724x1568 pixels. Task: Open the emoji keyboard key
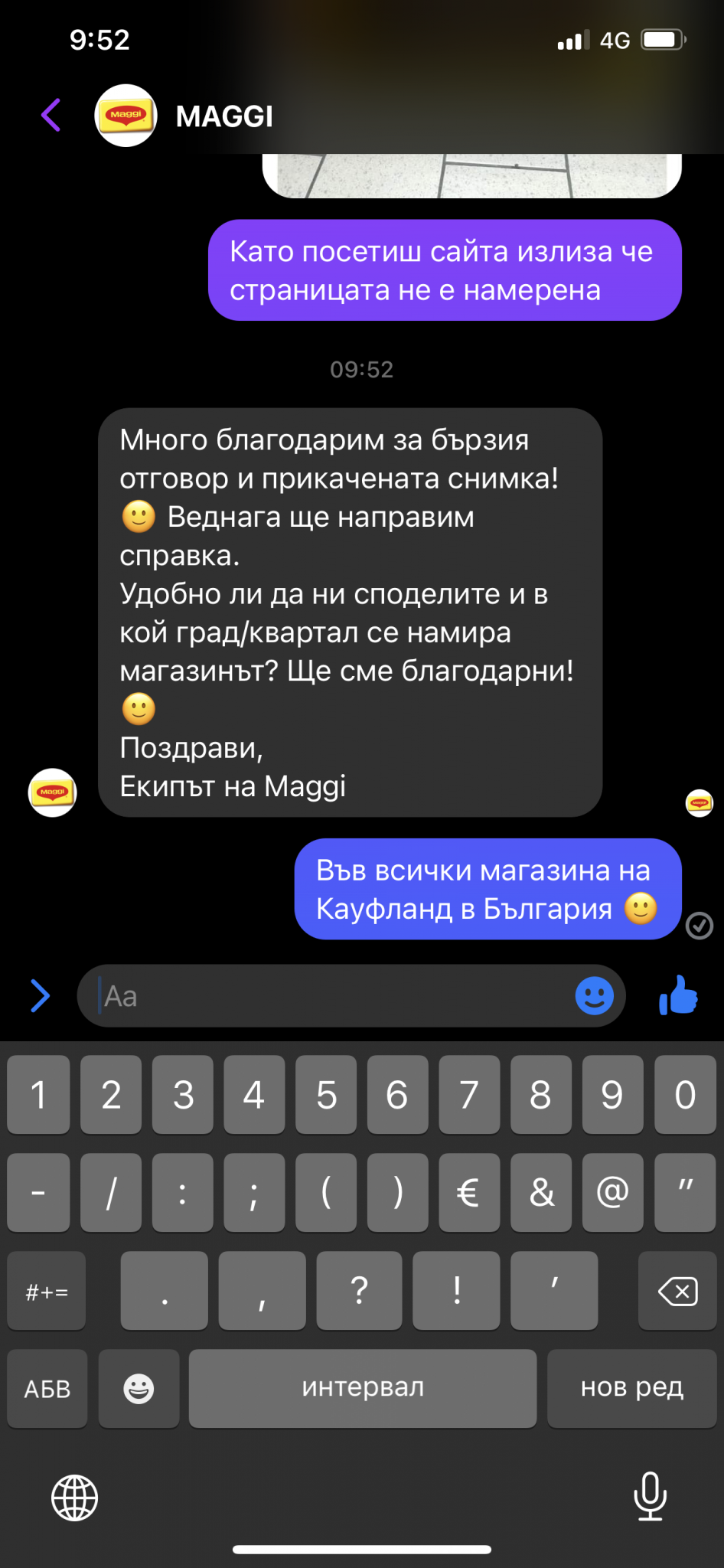pyautogui.click(x=139, y=1388)
